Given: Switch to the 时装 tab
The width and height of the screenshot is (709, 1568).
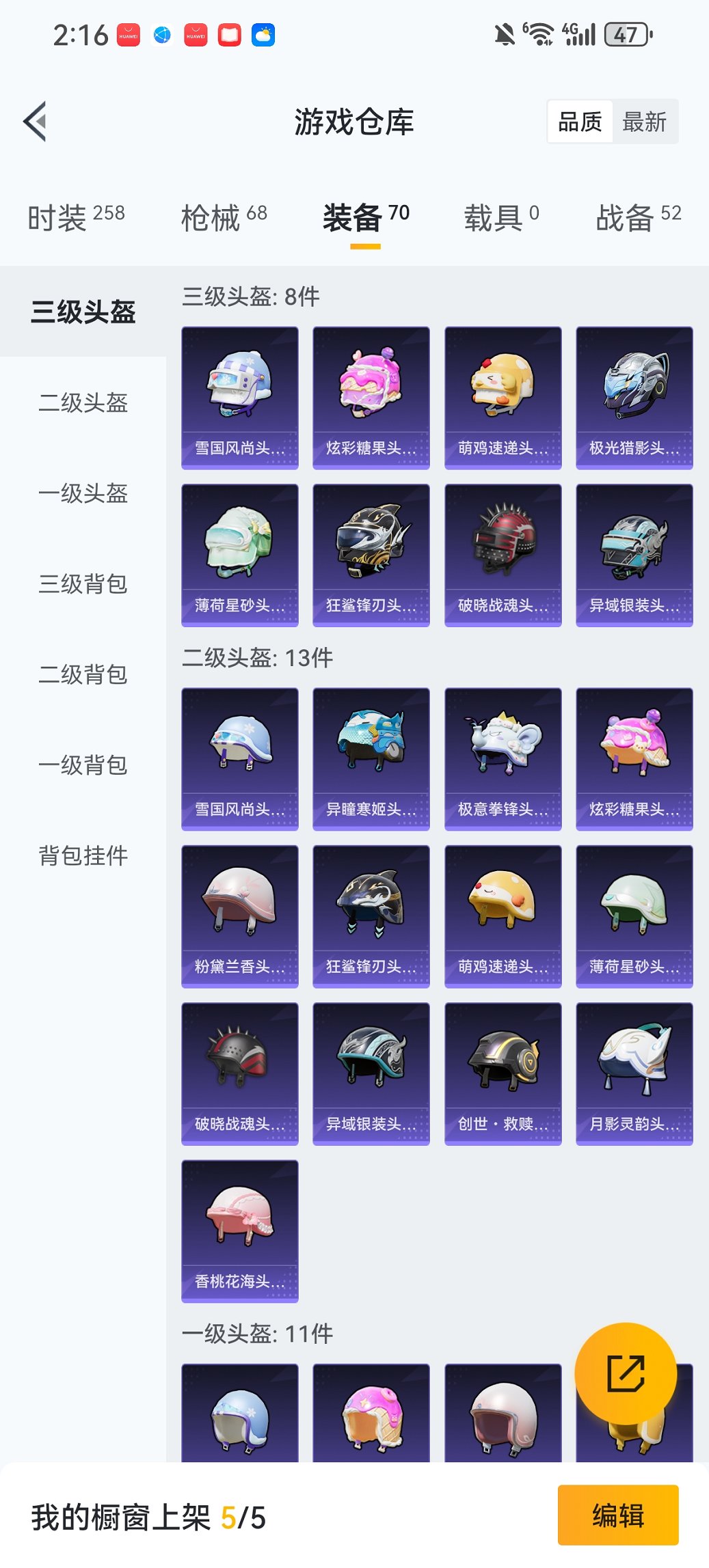Looking at the screenshot, I should 76,218.
